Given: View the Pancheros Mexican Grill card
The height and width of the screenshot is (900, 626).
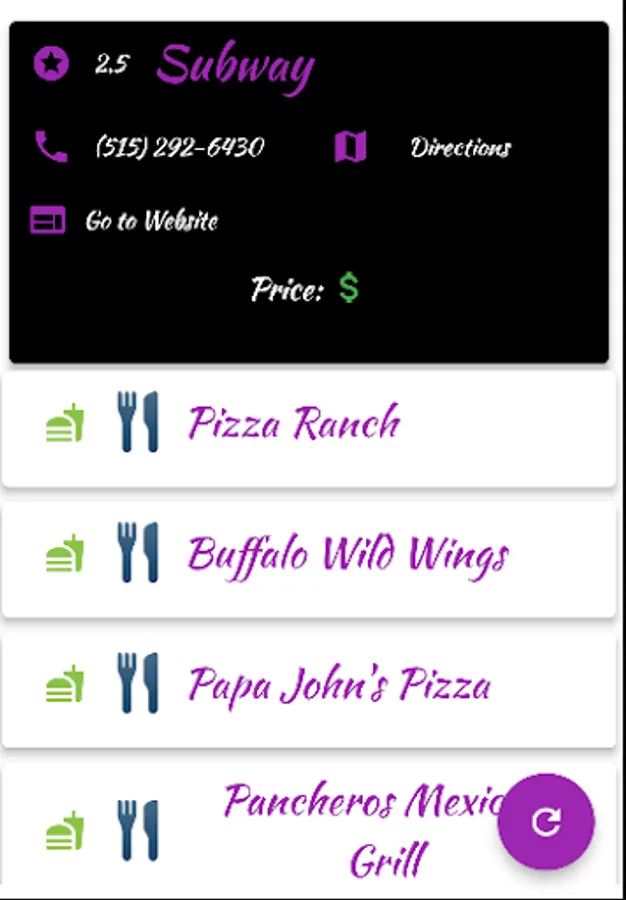Looking at the screenshot, I should tap(300, 828).
